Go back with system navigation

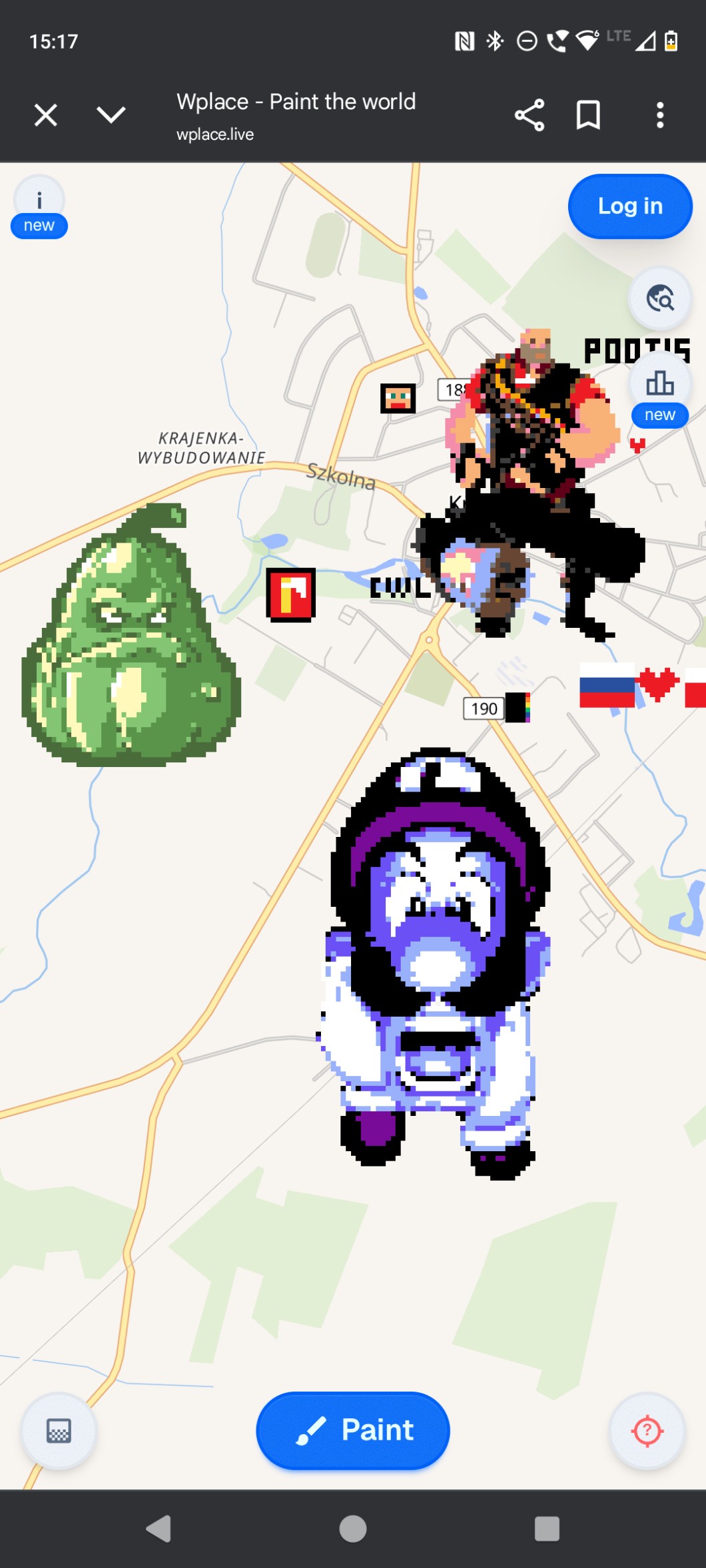tap(159, 1529)
